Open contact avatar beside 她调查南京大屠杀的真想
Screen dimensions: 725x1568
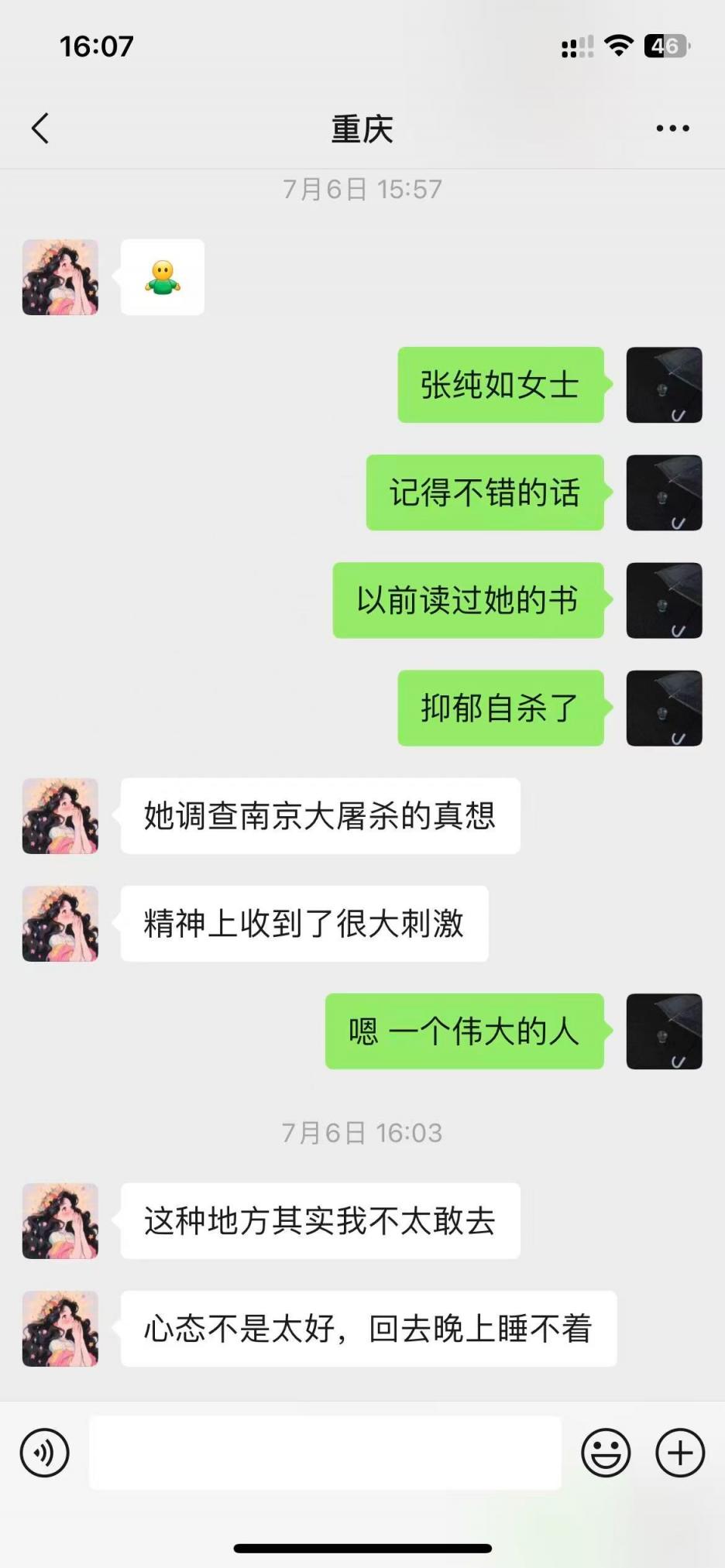coord(60,816)
